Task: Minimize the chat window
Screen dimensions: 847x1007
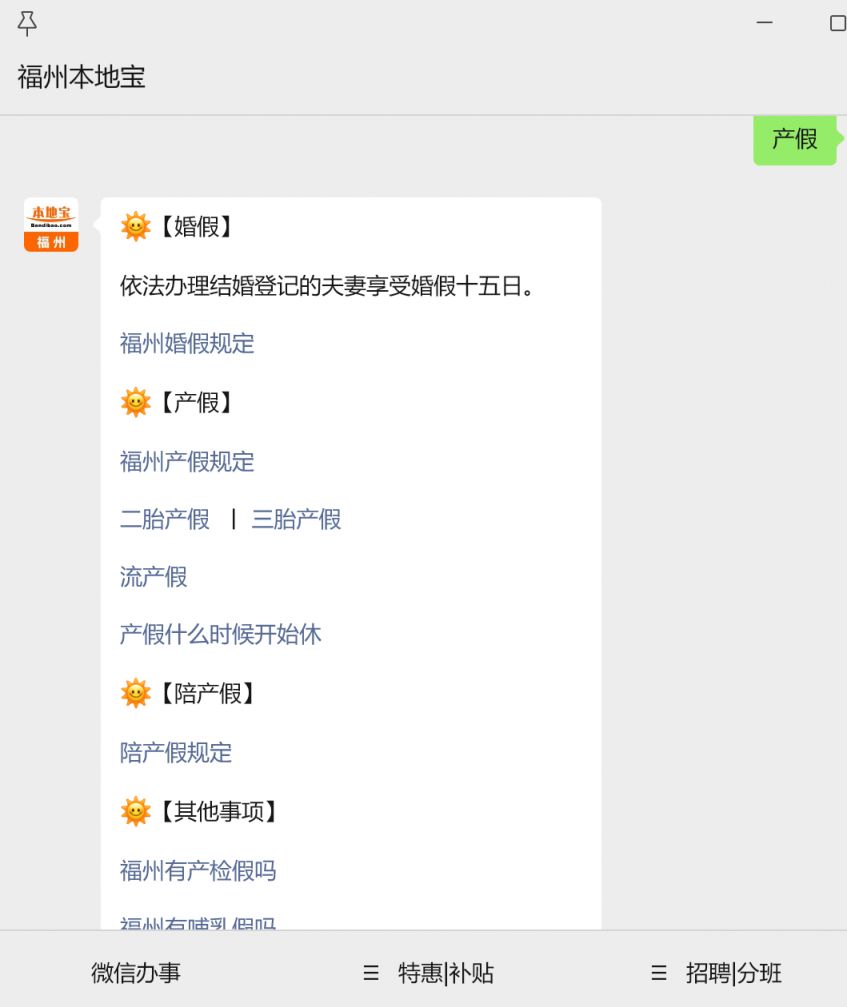Action: 765,23
